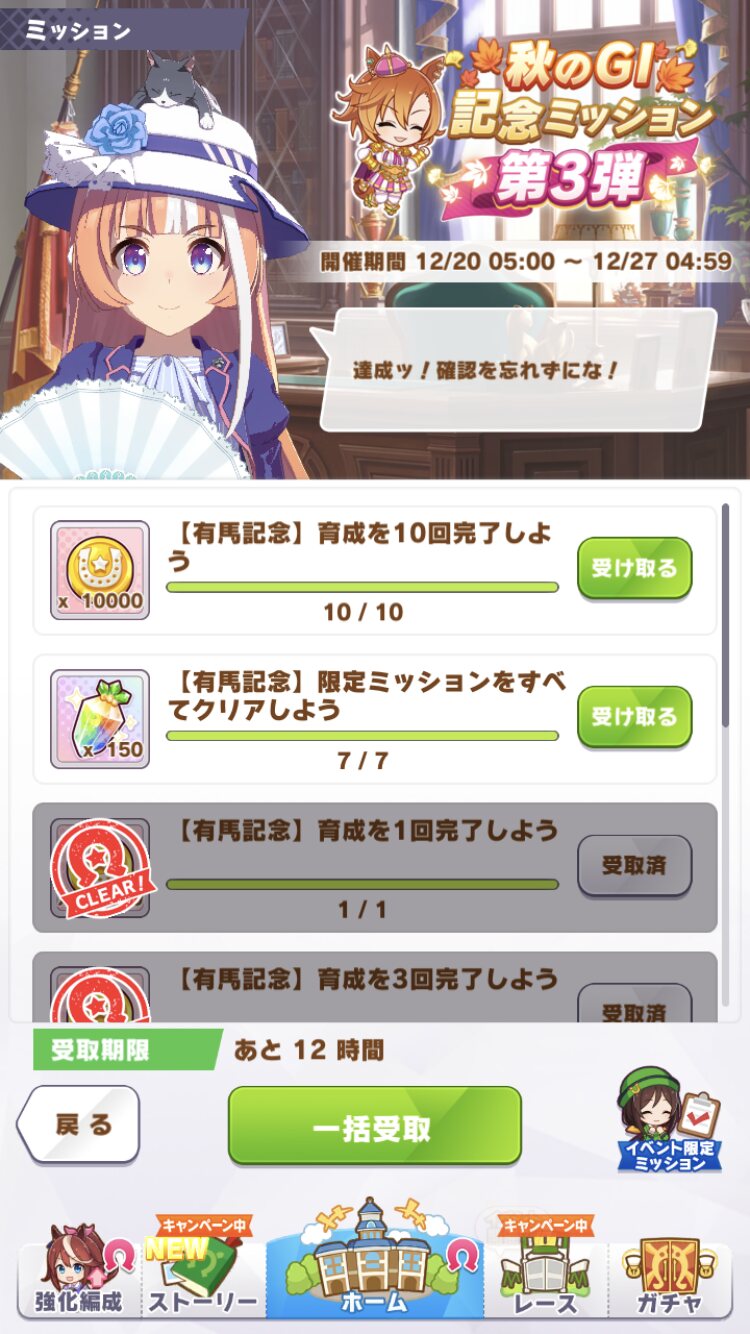The image size is (750, 1334).
Task: Go back with the 戻る button
Action: pos(80,1125)
